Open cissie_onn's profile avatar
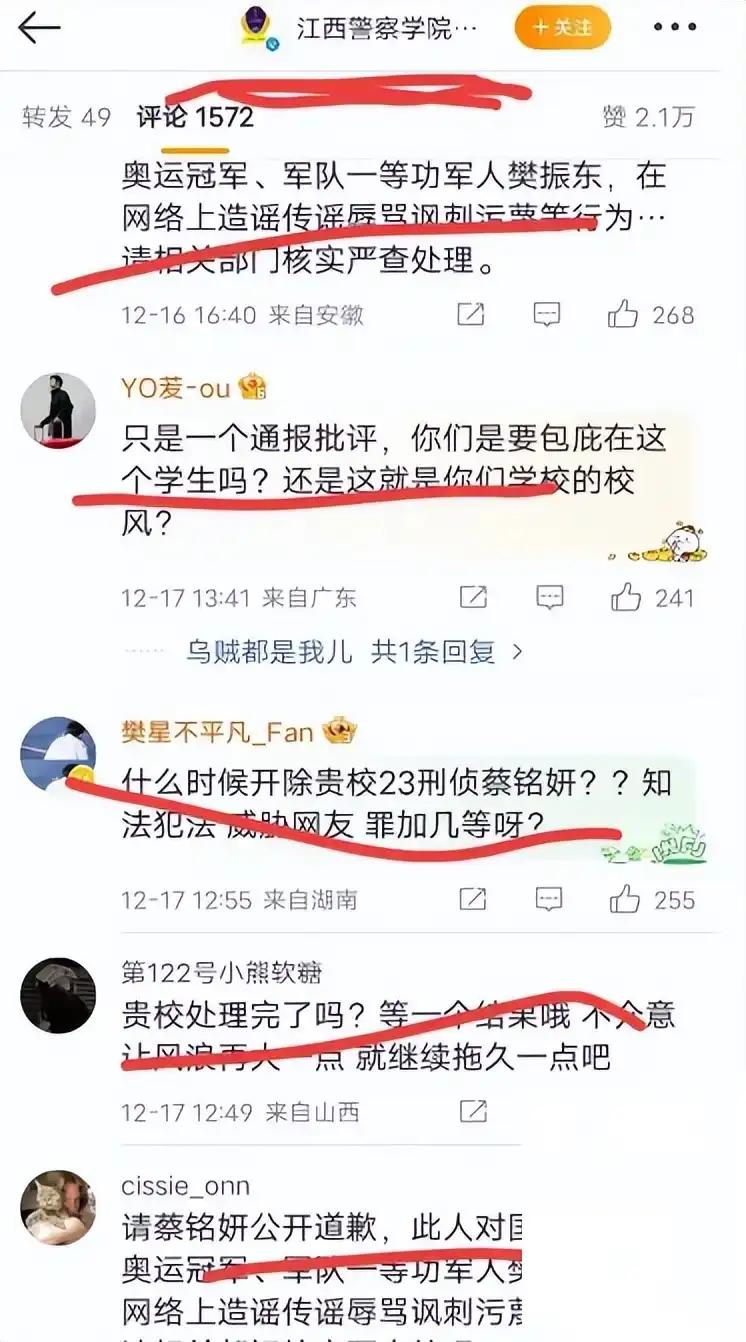This screenshot has height=1342, width=746. tap(58, 1207)
